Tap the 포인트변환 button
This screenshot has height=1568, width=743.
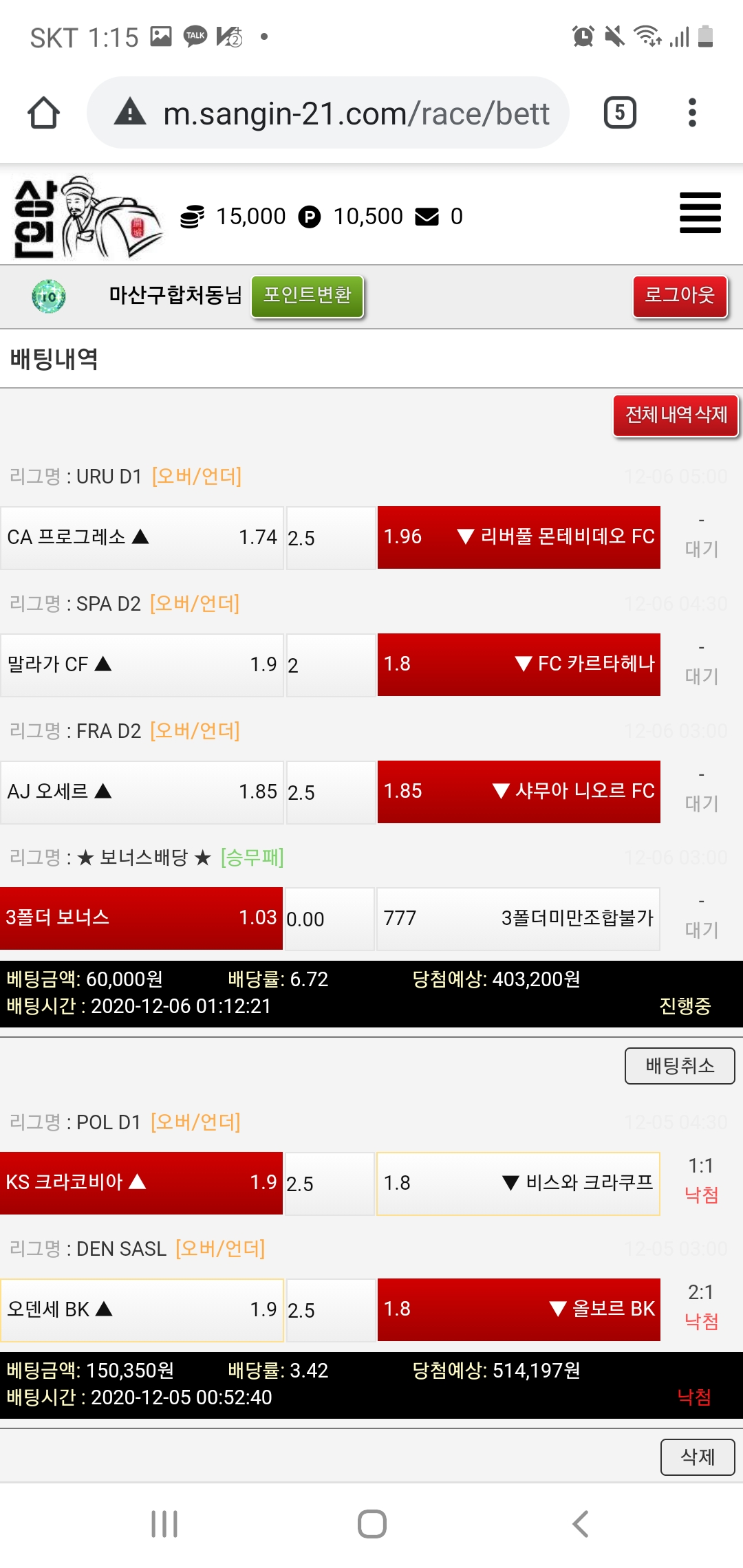pyautogui.click(x=308, y=296)
